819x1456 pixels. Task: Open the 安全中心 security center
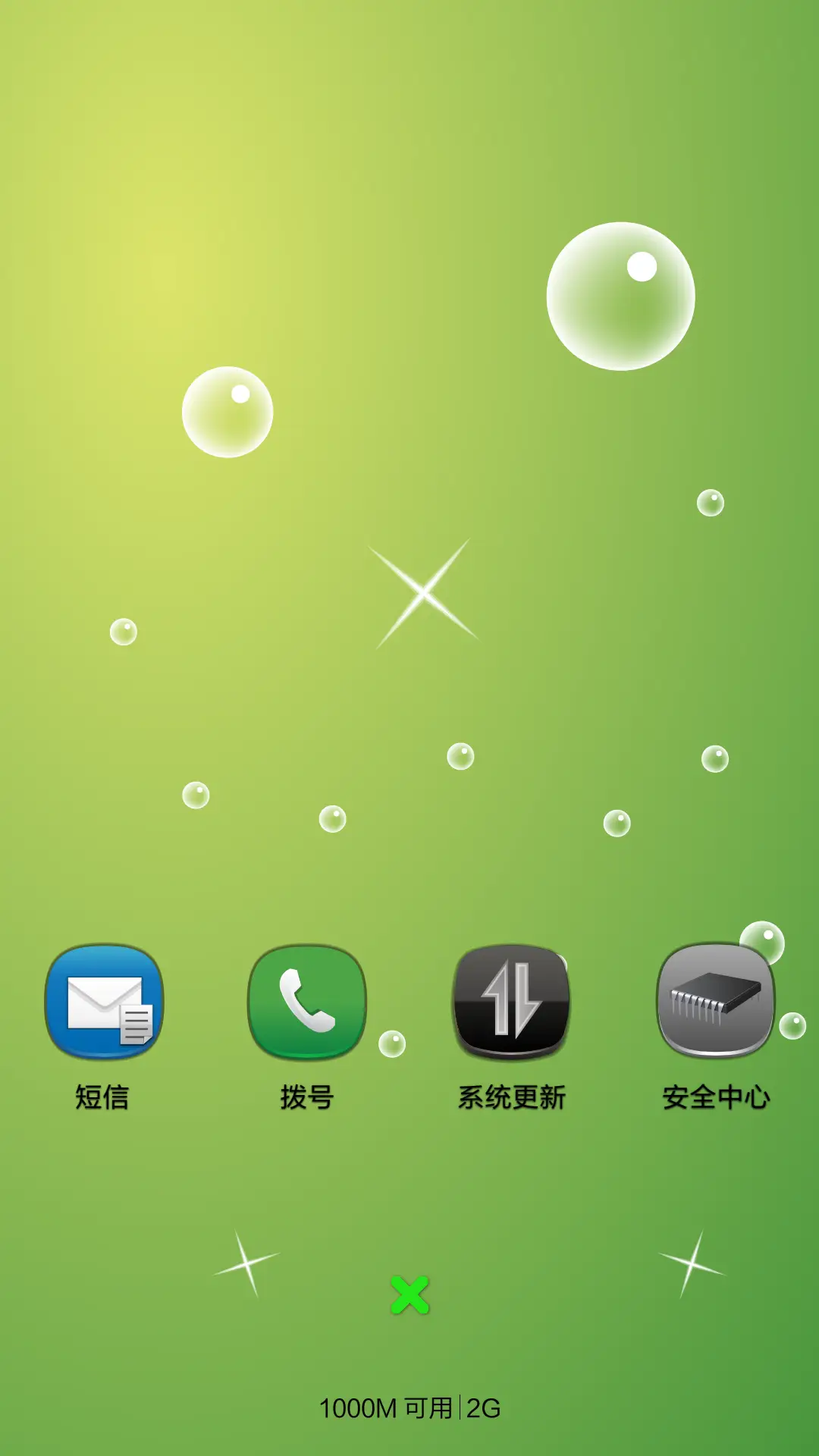coord(714,1003)
